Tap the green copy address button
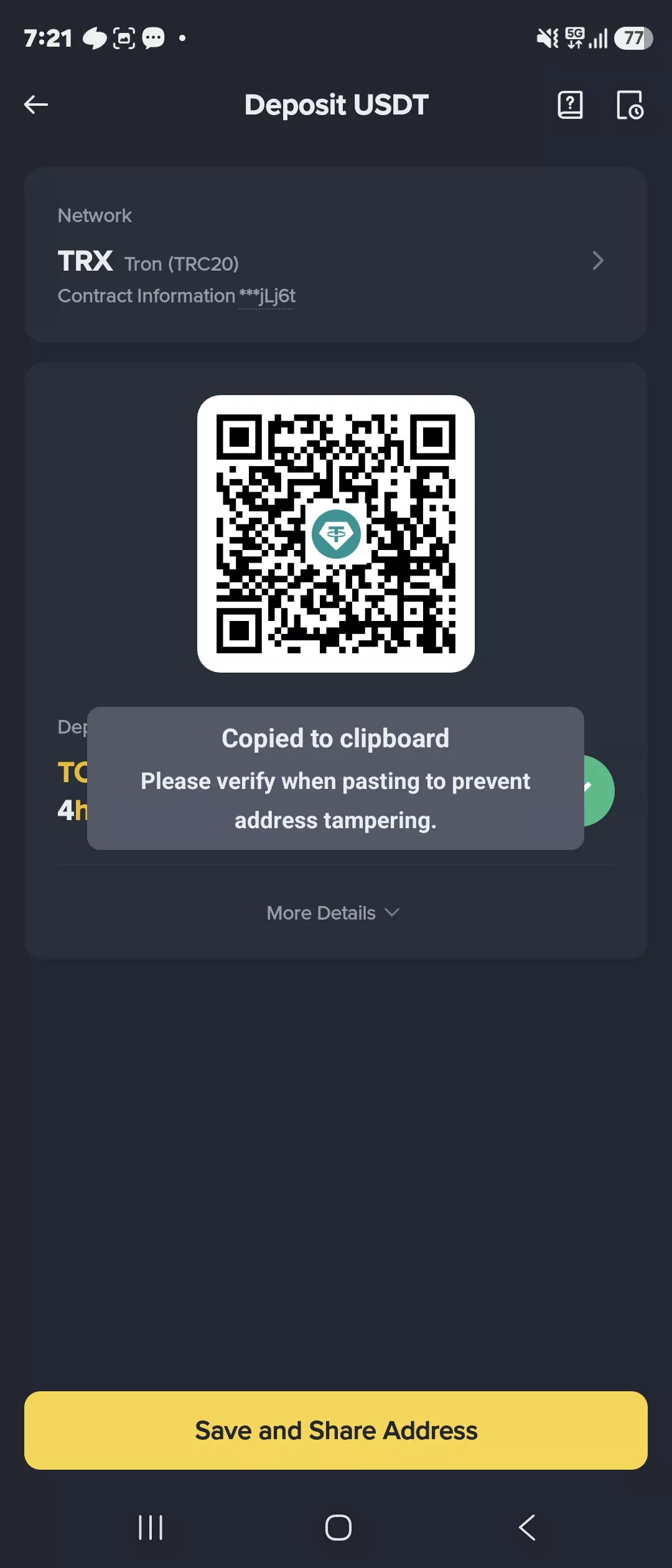 599,791
